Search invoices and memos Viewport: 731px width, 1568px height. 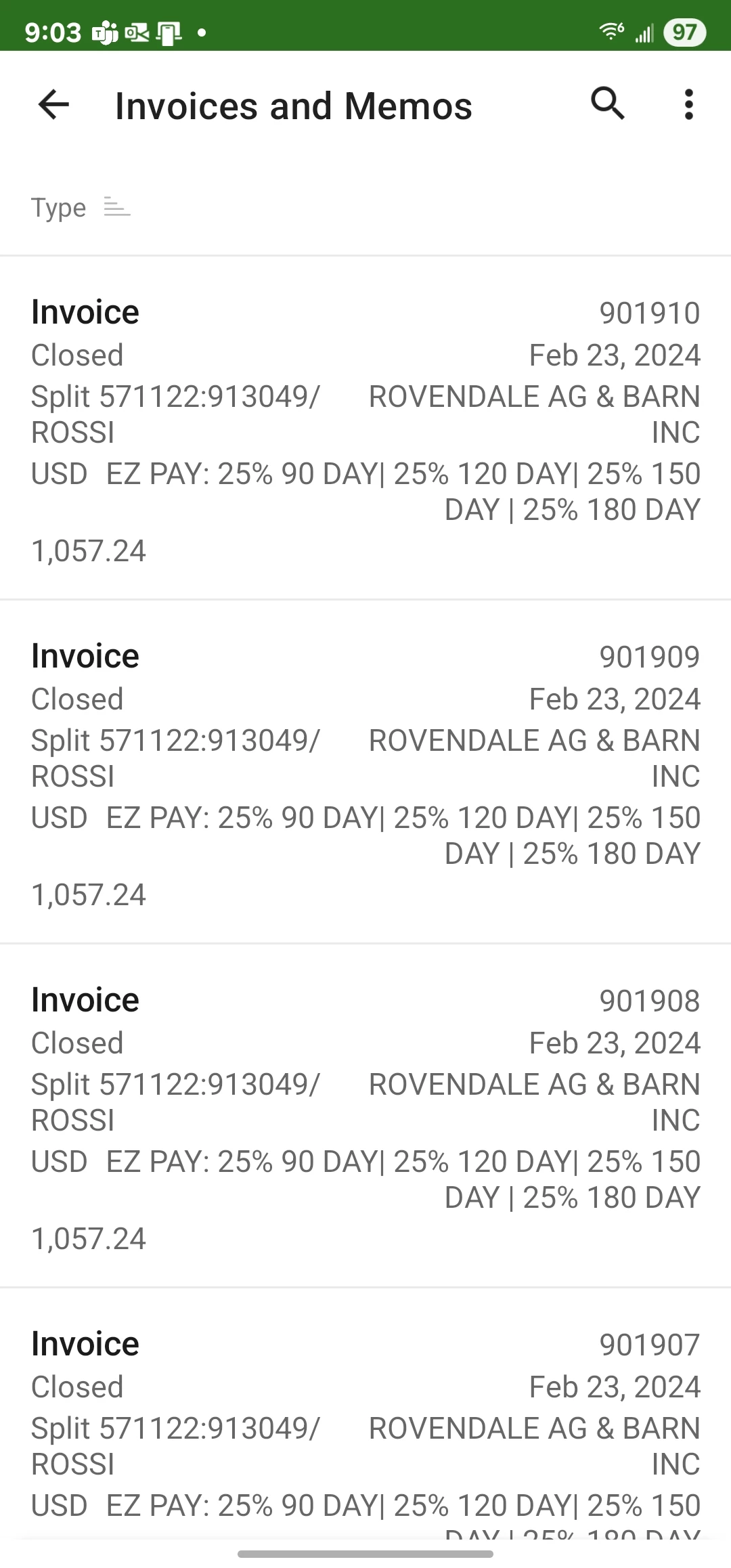[607, 105]
